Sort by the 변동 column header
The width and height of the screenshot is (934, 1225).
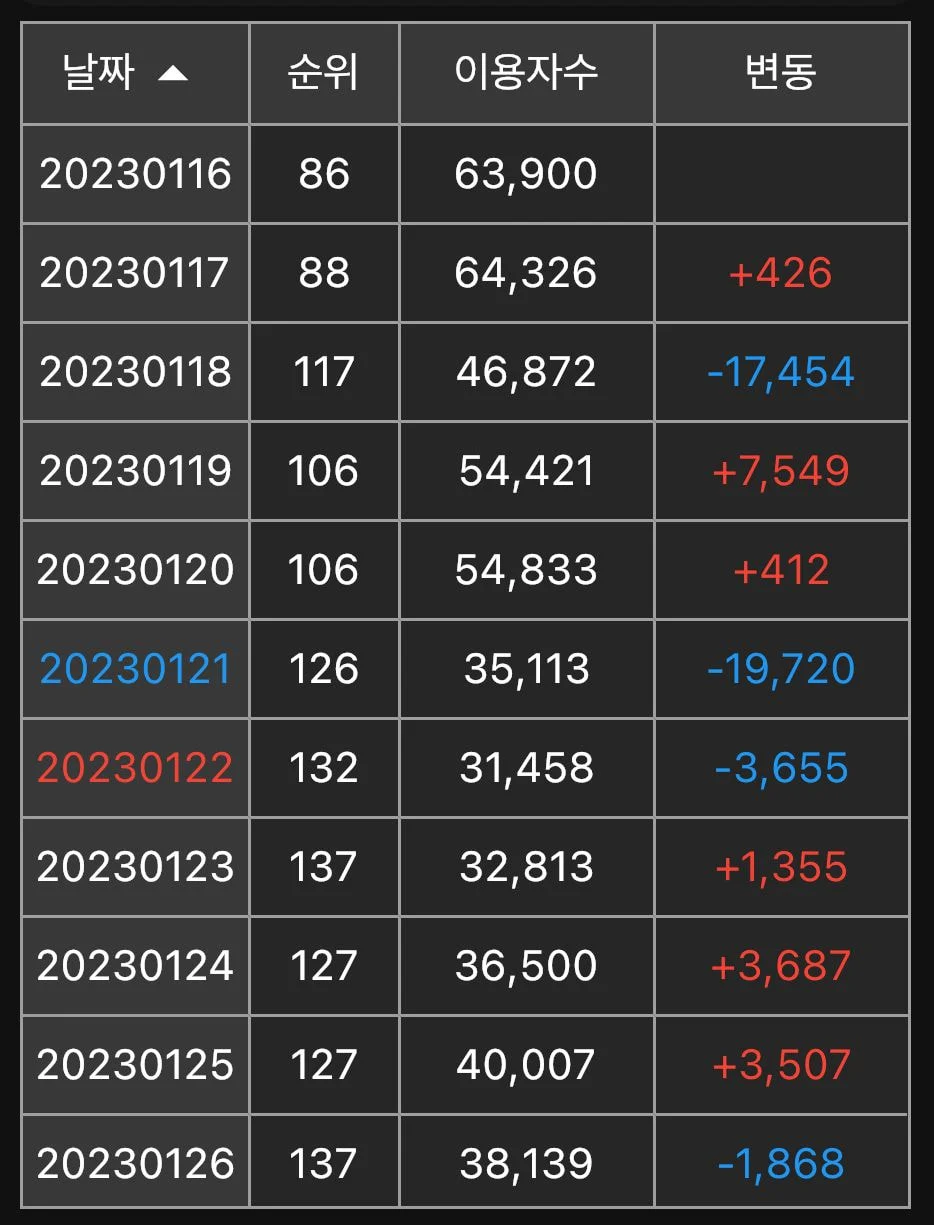click(781, 74)
